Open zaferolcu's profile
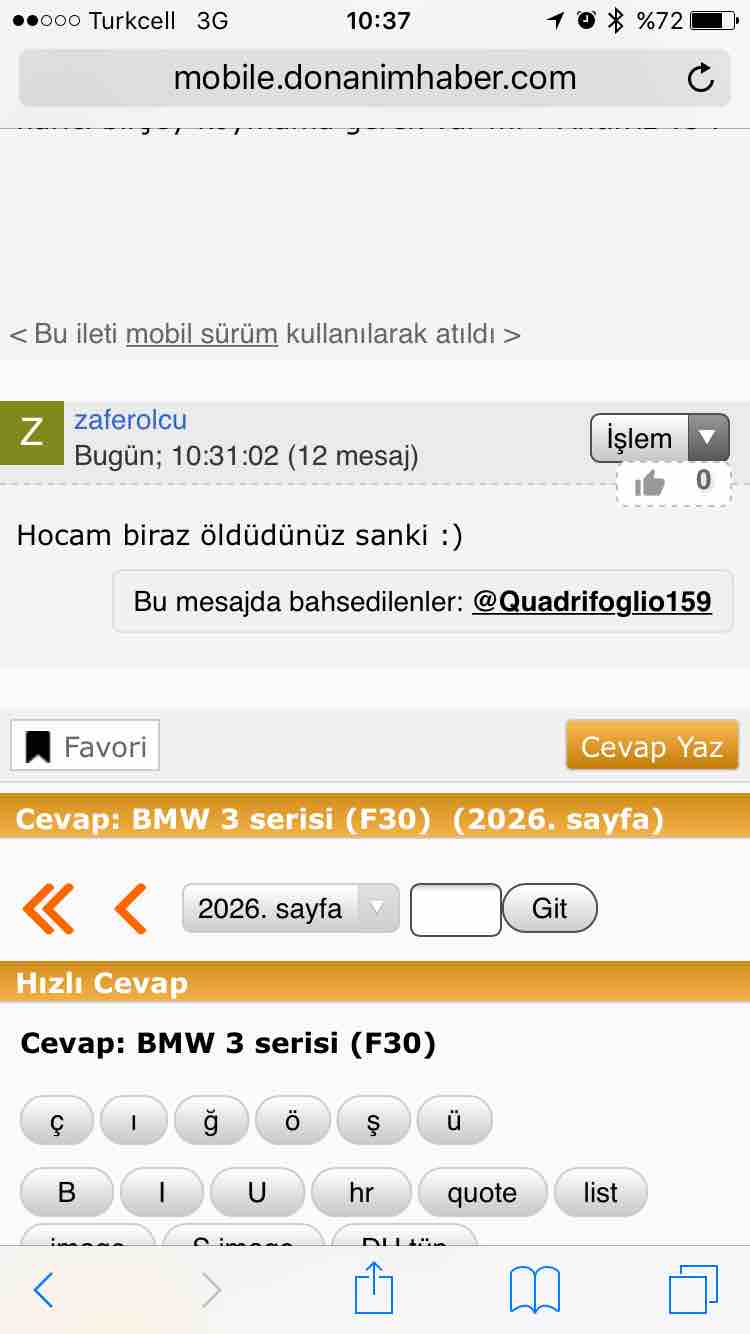Screen dimensions: 750x1334 point(130,420)
